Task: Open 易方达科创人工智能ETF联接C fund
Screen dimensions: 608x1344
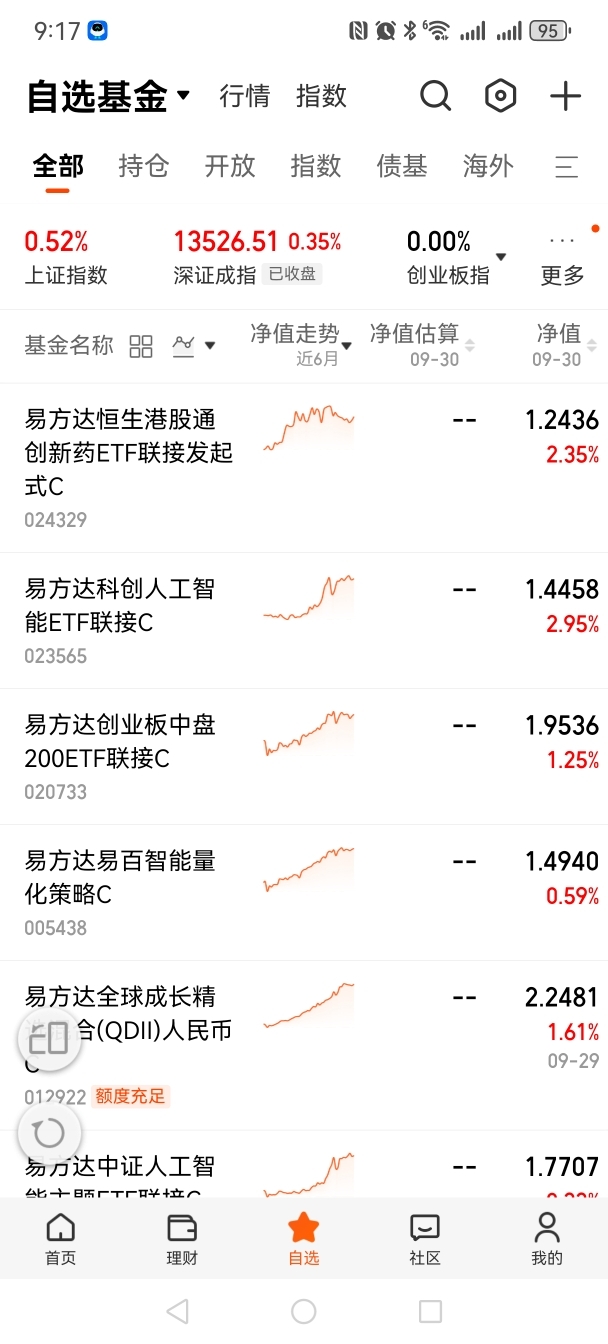Action: tap(120, 606)
